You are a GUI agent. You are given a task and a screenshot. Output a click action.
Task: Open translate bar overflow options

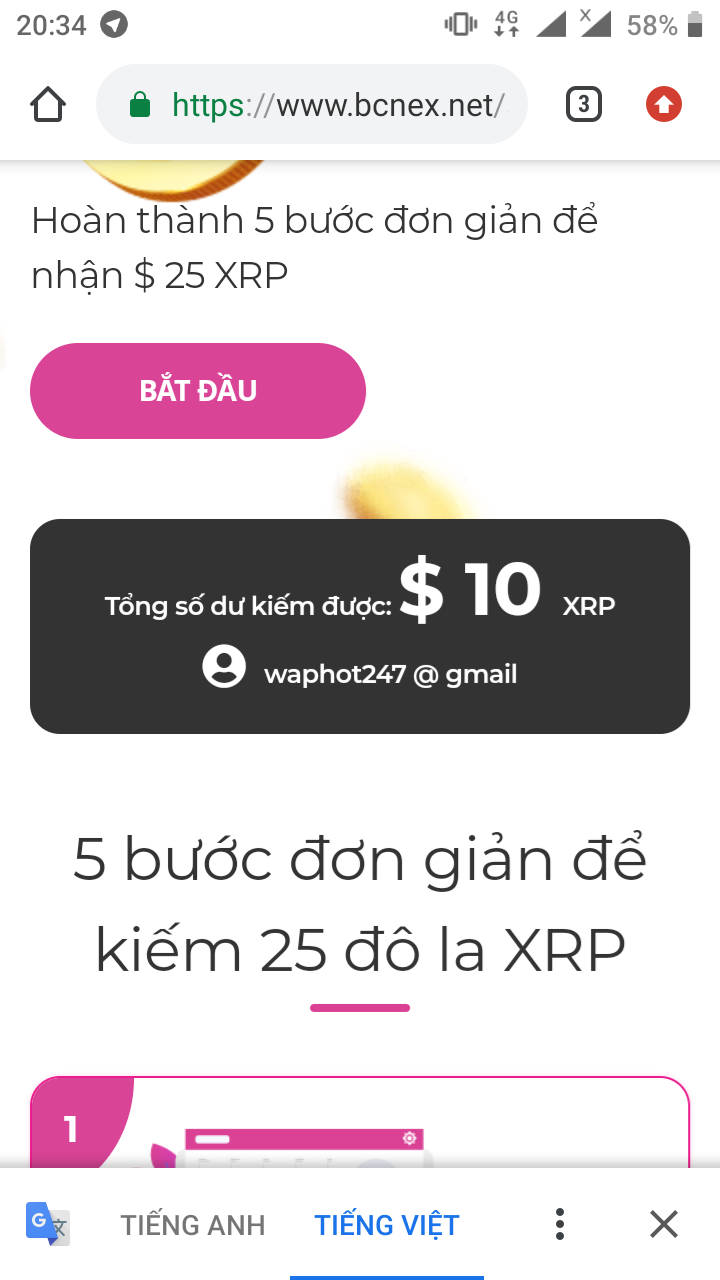point(560,1224)
